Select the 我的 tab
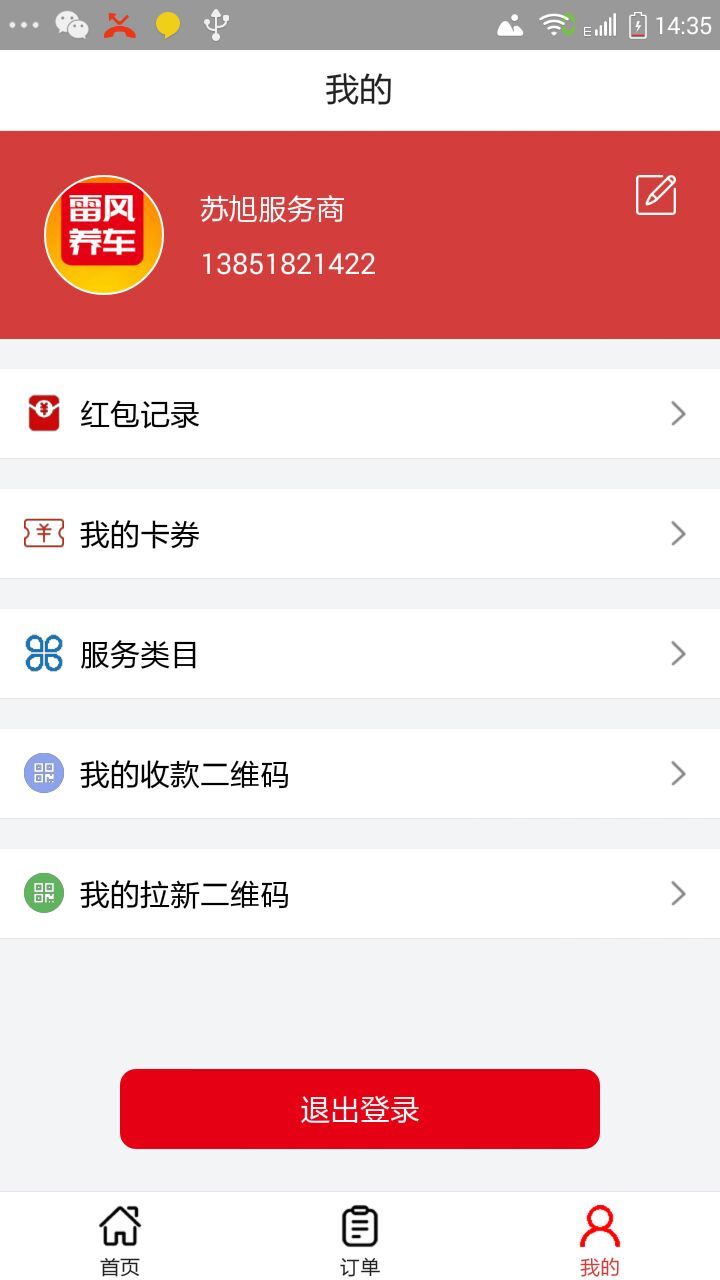 (x=599, y=1238)
